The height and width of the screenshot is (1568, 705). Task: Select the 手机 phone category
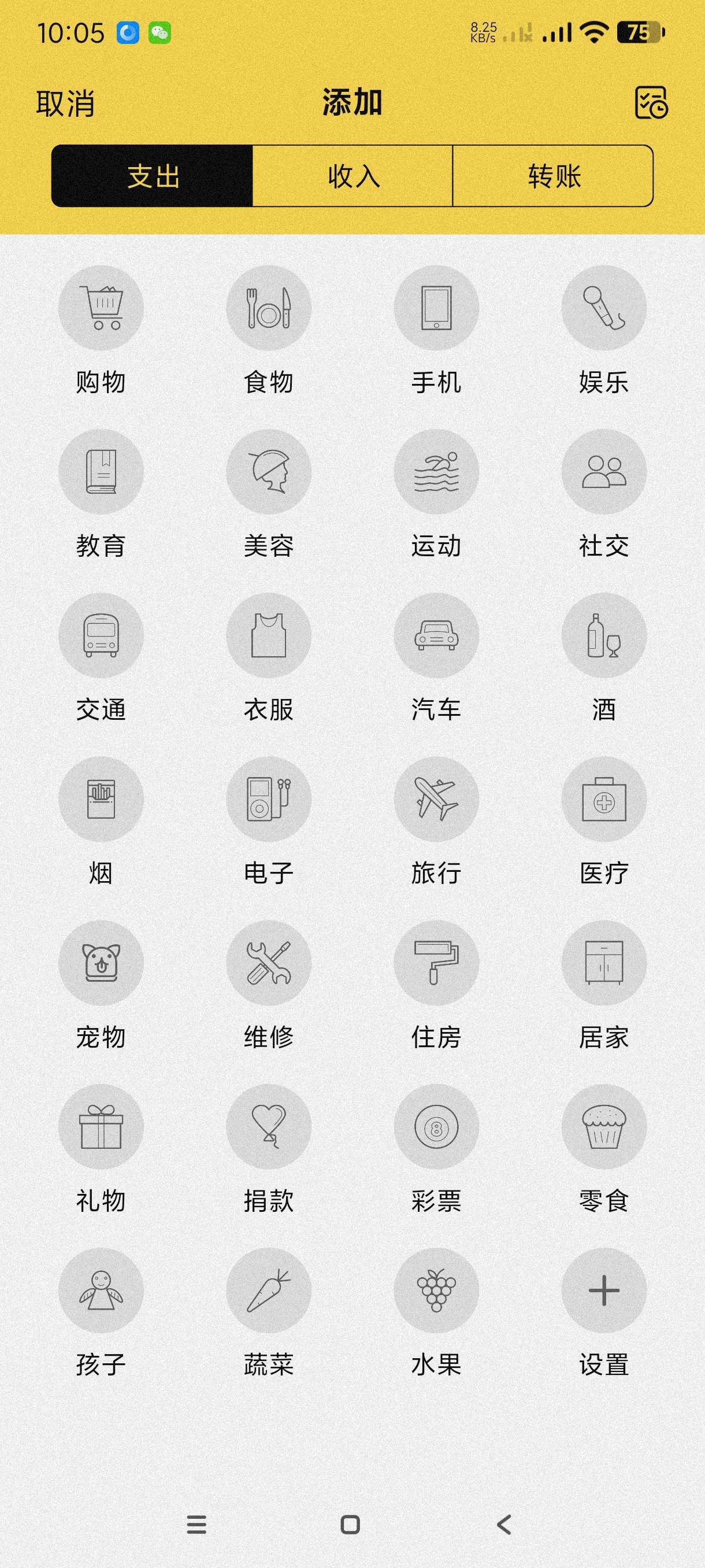[x=436, y=308]
